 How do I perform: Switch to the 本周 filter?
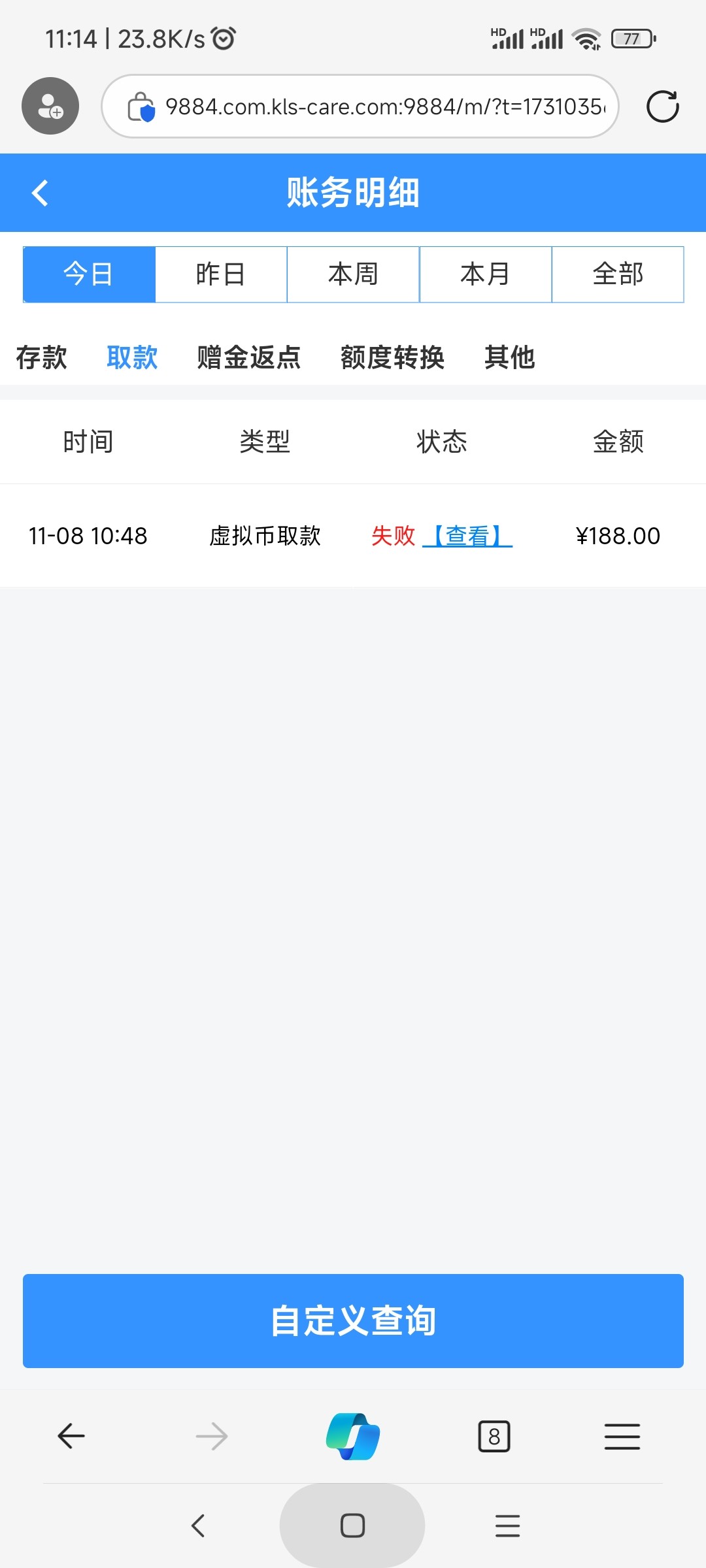point(353,274)
